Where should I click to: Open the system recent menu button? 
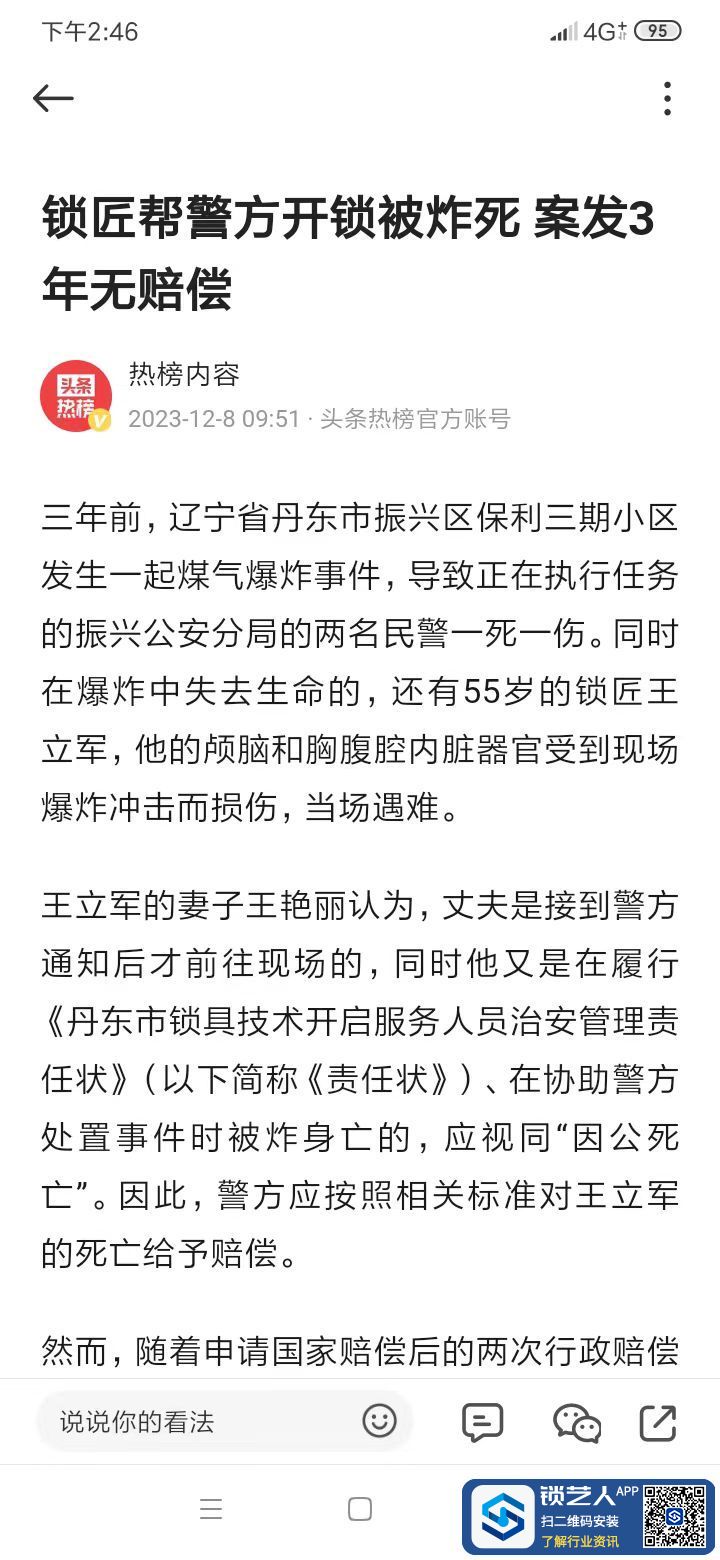pos(211,1509)
